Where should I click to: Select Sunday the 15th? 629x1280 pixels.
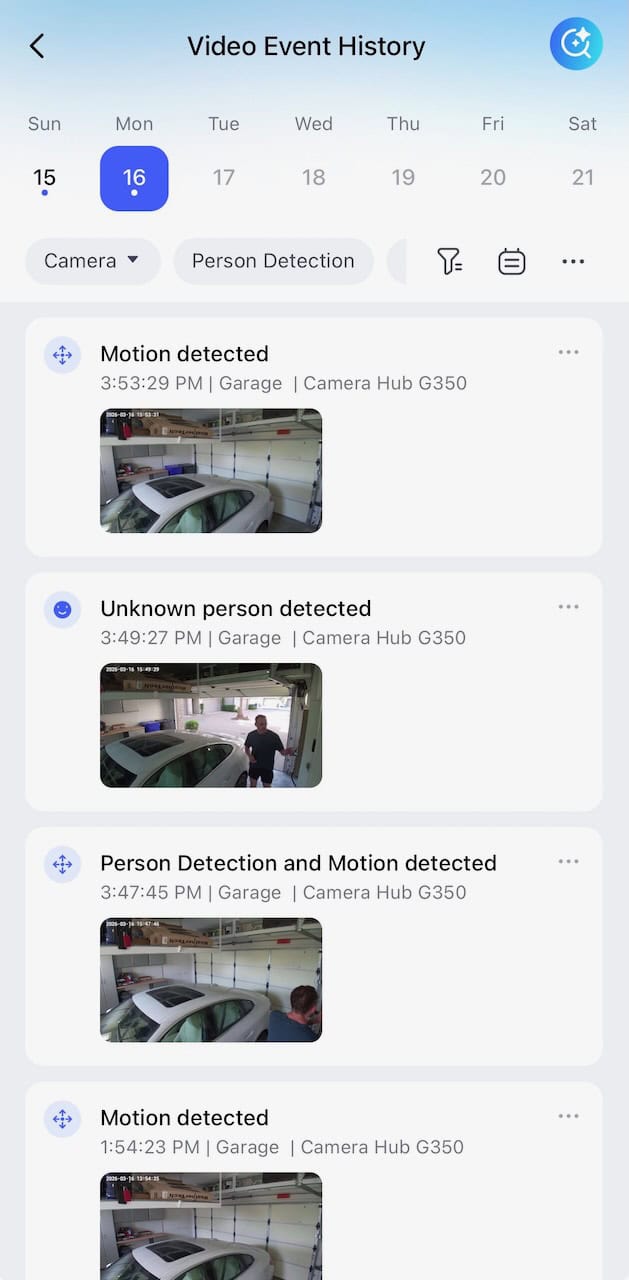click(44, 178)
